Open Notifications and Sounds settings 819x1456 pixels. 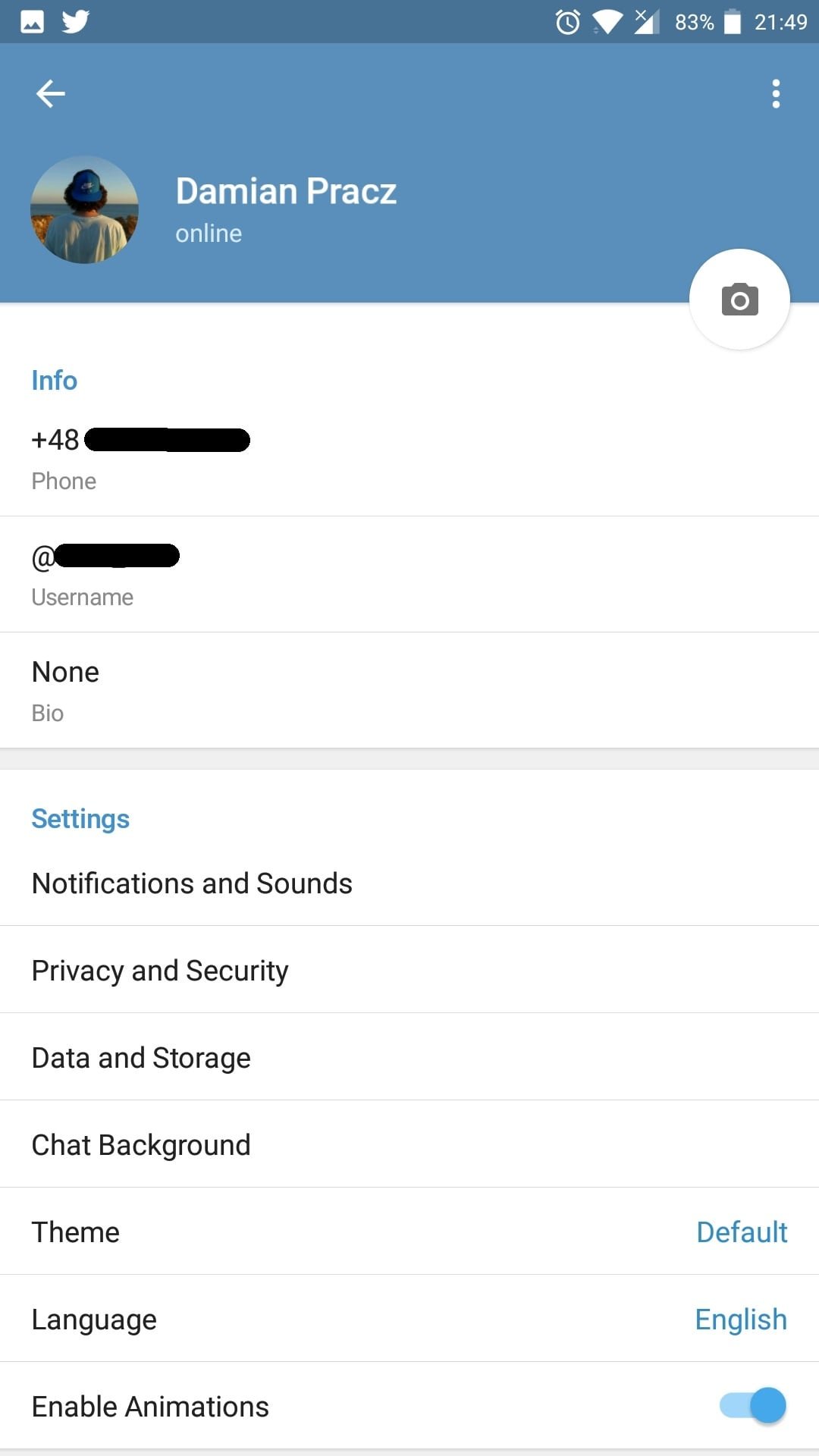[x=409, y=883]
